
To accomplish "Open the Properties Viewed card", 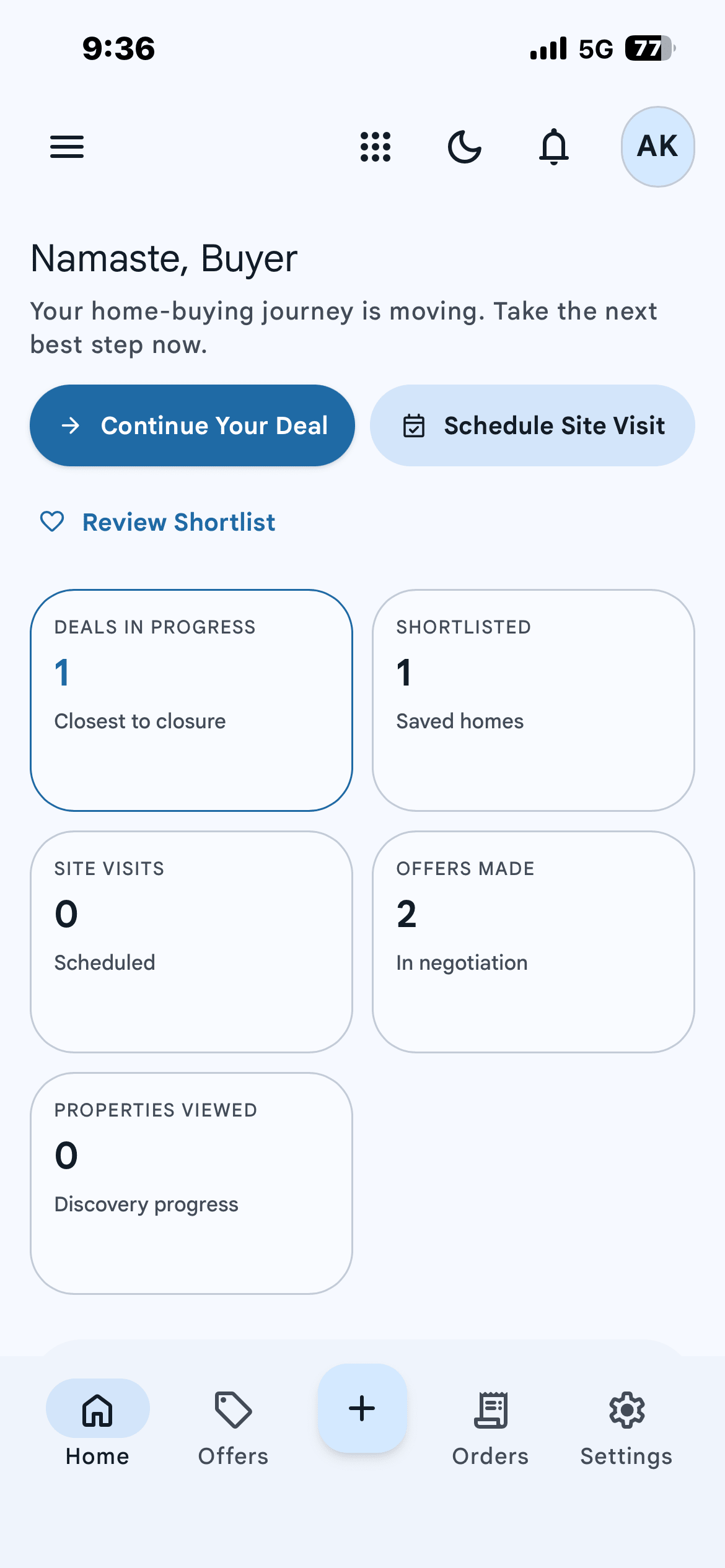I will (x=191, y=1183).
